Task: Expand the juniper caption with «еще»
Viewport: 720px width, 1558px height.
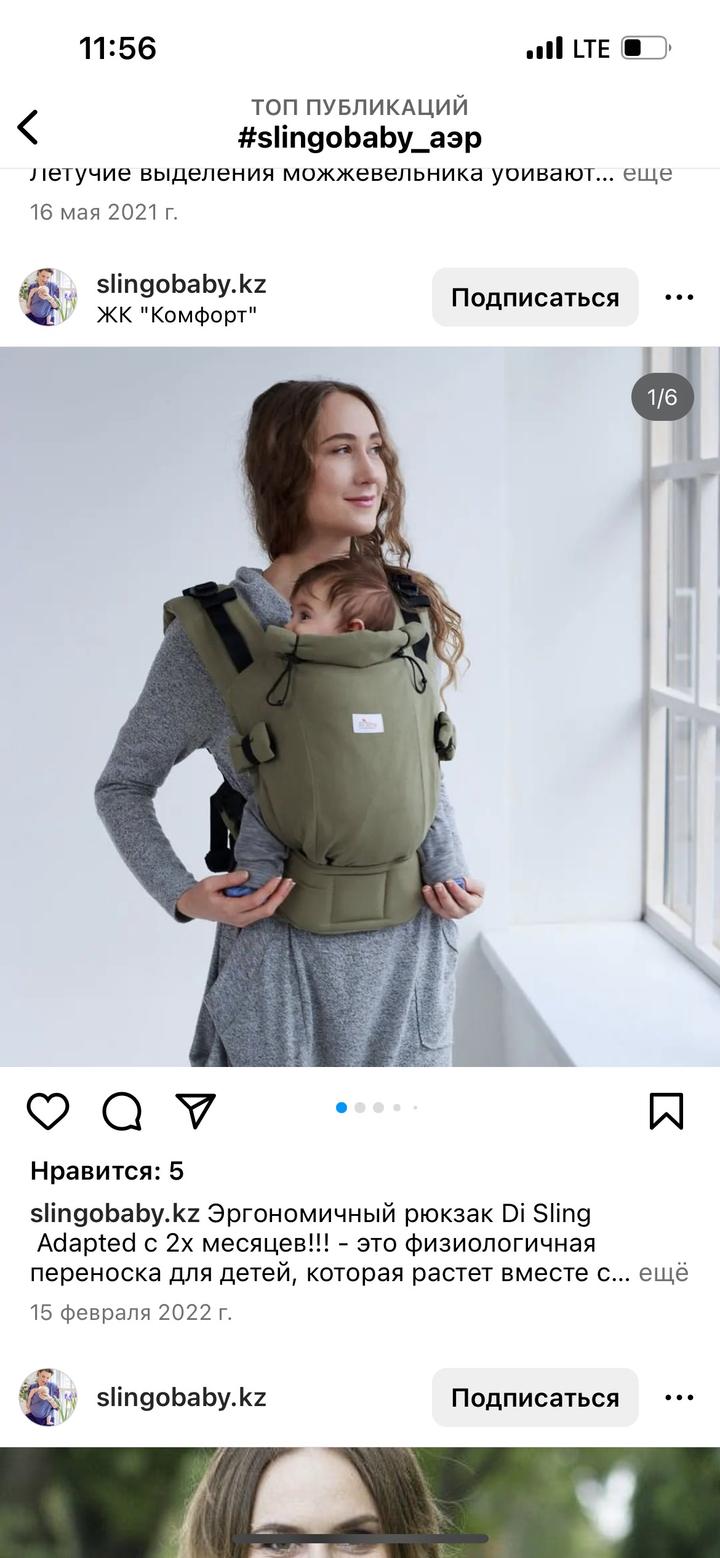Action: (x=648, y=173)
